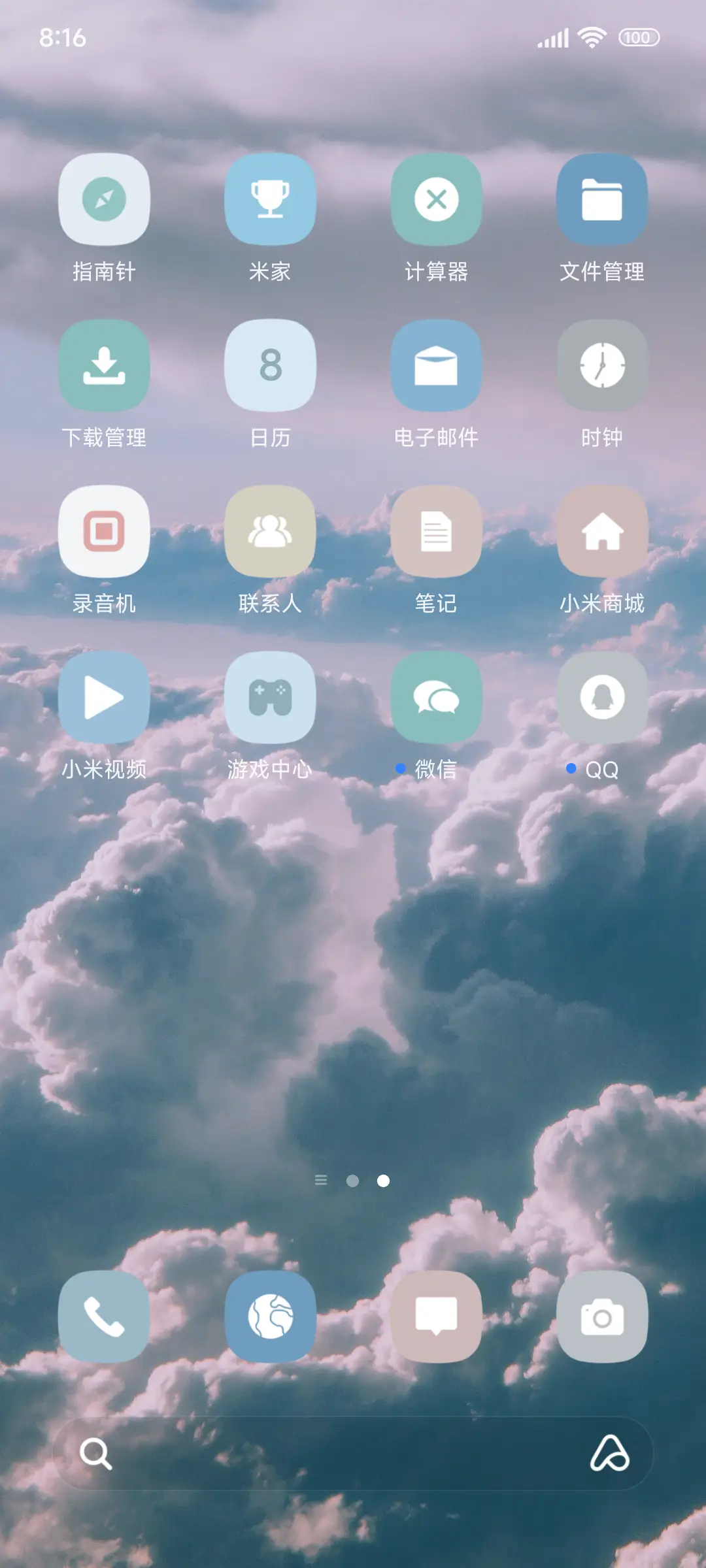The image size is (706, 1568).
Task: Open 电子邮件 email app
Action: point(437,366)
